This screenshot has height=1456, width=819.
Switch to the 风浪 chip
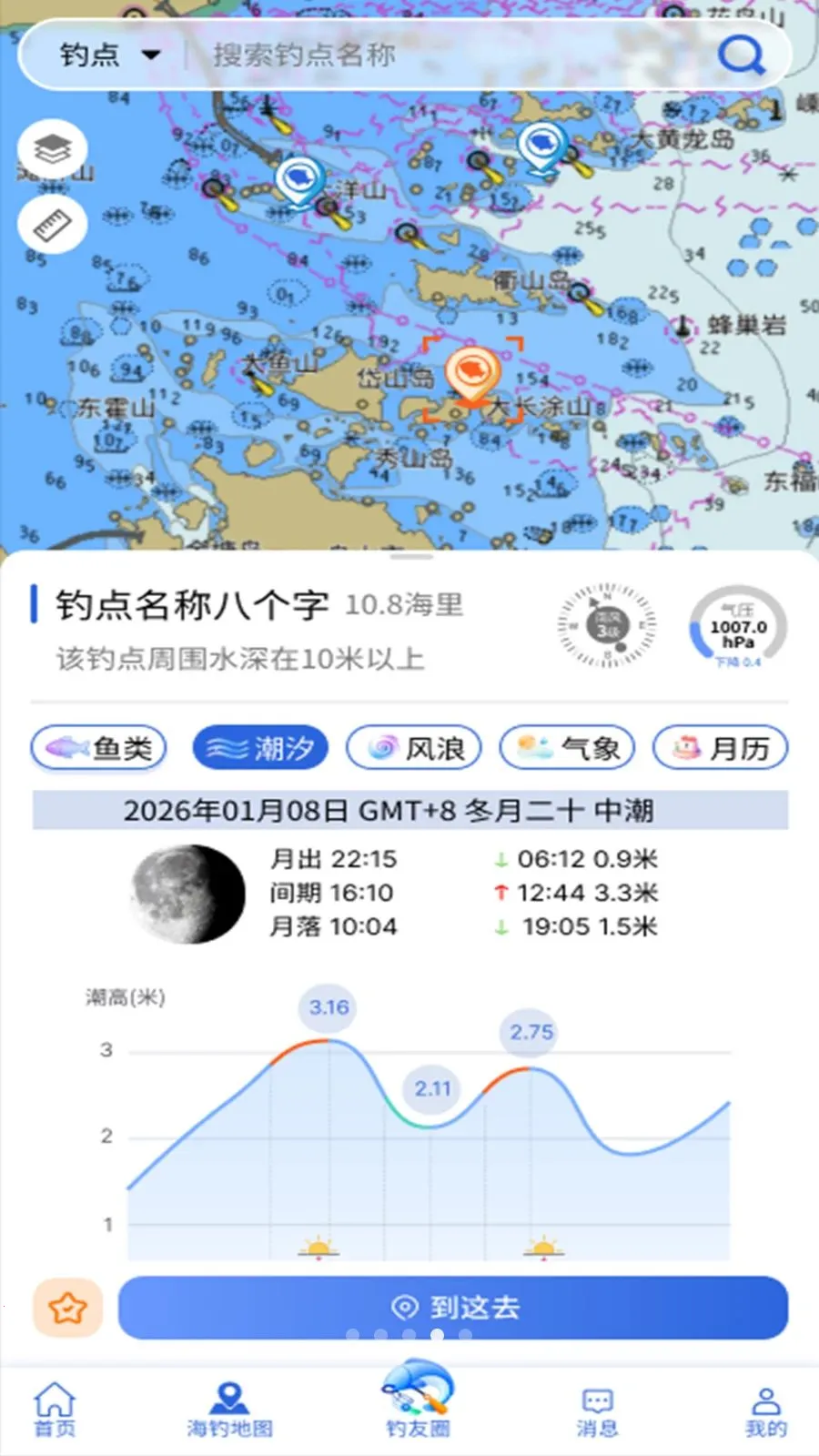414,748
